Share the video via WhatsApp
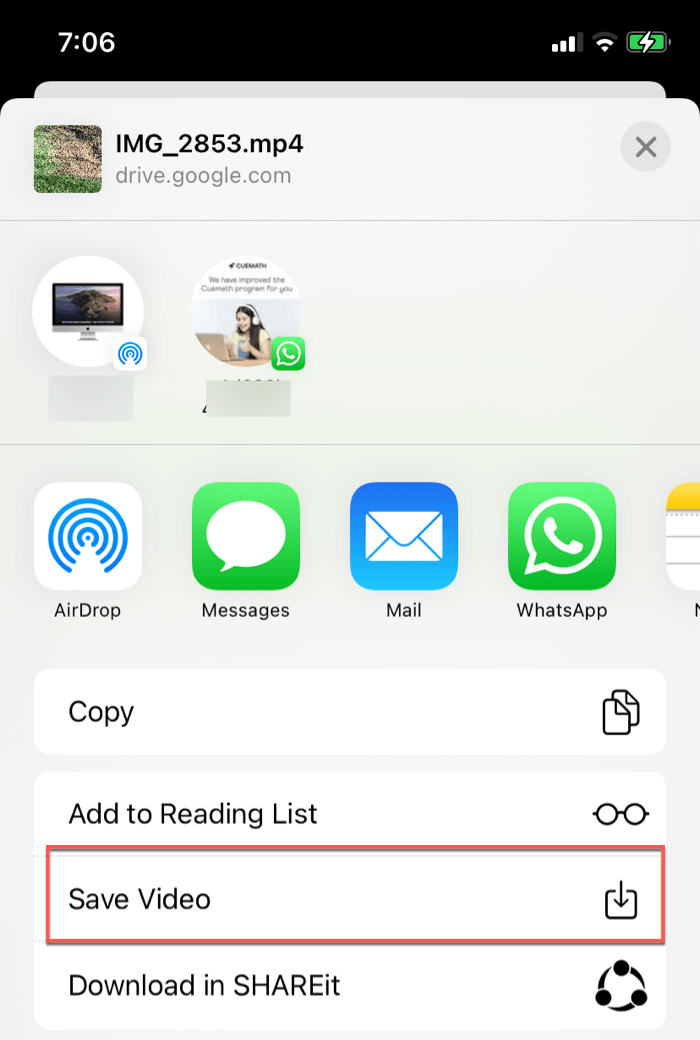The height and width of the screenshot is (1040, 700). tap(562, 537)
